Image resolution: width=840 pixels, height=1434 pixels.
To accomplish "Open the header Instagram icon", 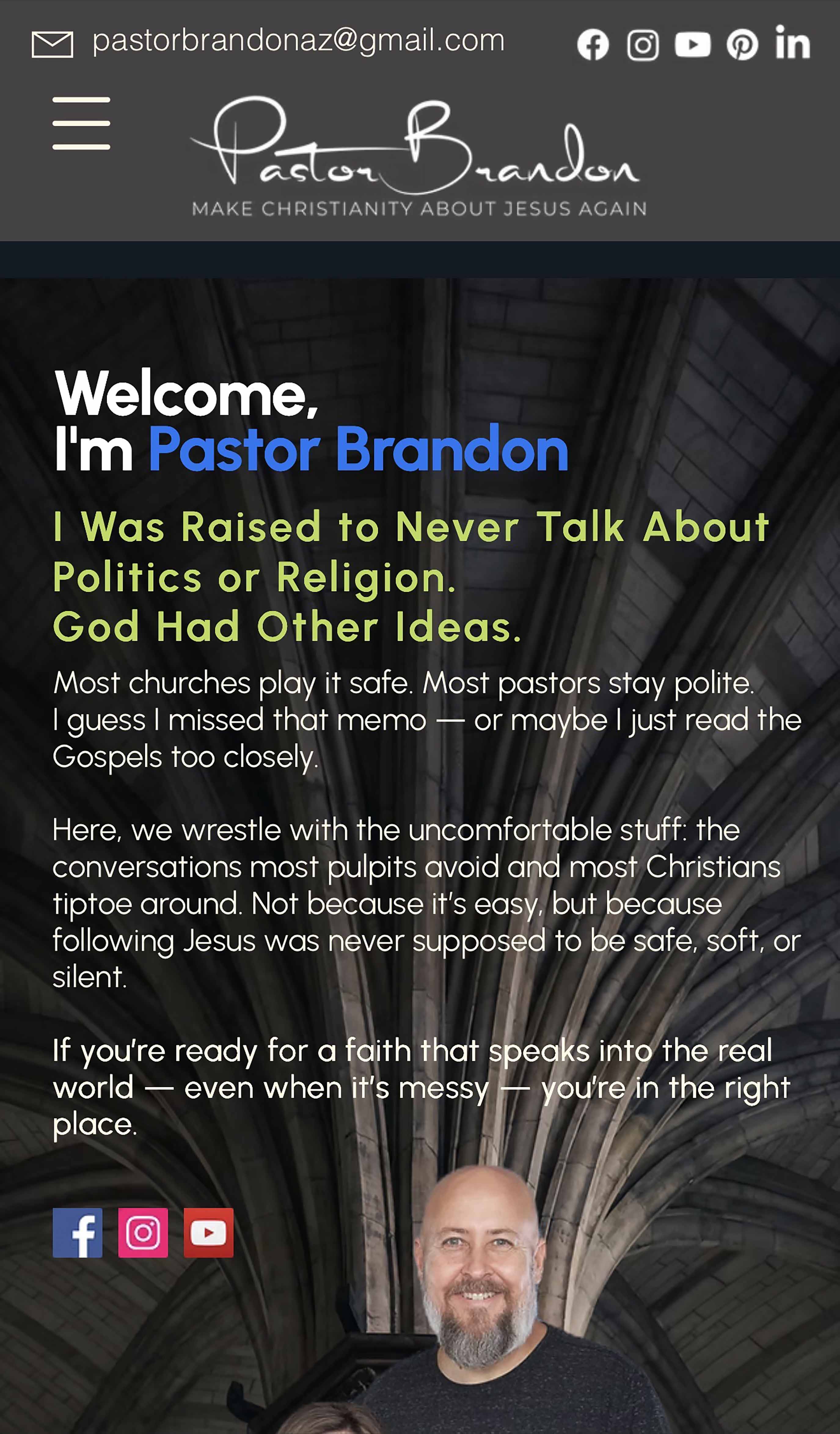I will click(642, 45).
